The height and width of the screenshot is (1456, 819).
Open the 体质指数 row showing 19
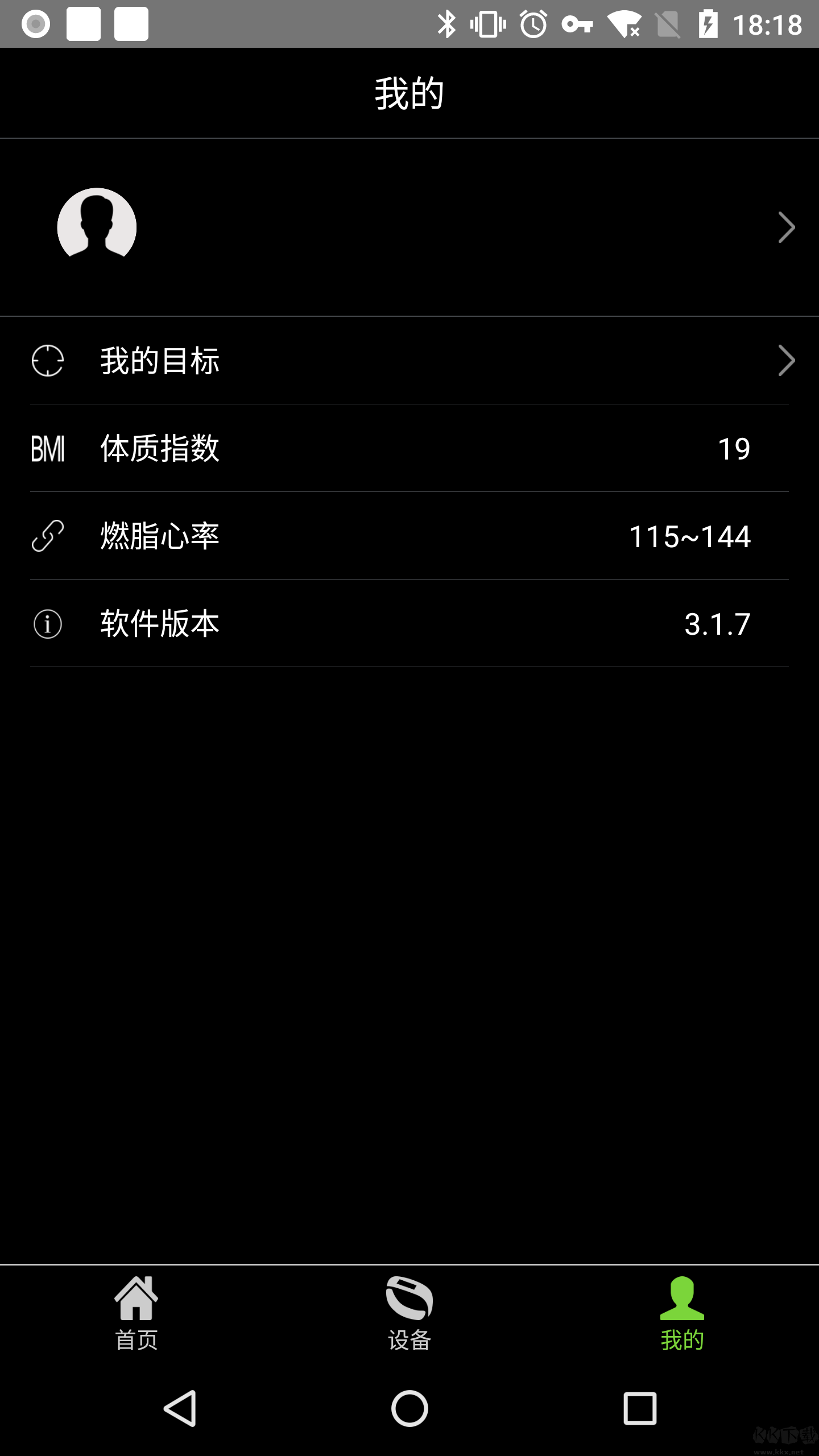[409, 449]
